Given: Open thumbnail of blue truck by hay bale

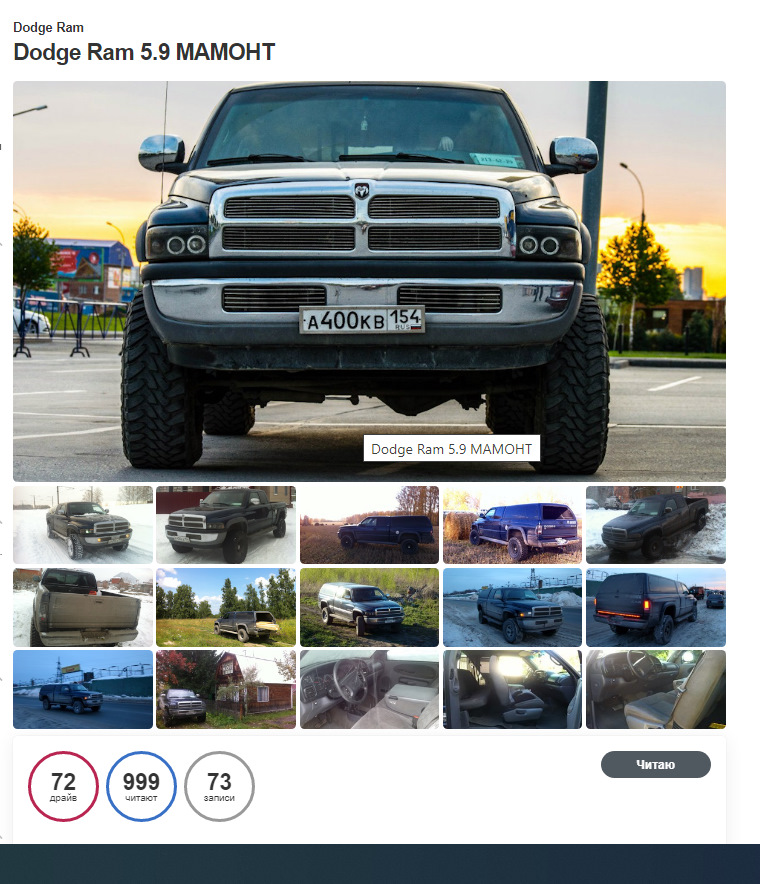Looking at the screenshot, I should tap(512, 525).
